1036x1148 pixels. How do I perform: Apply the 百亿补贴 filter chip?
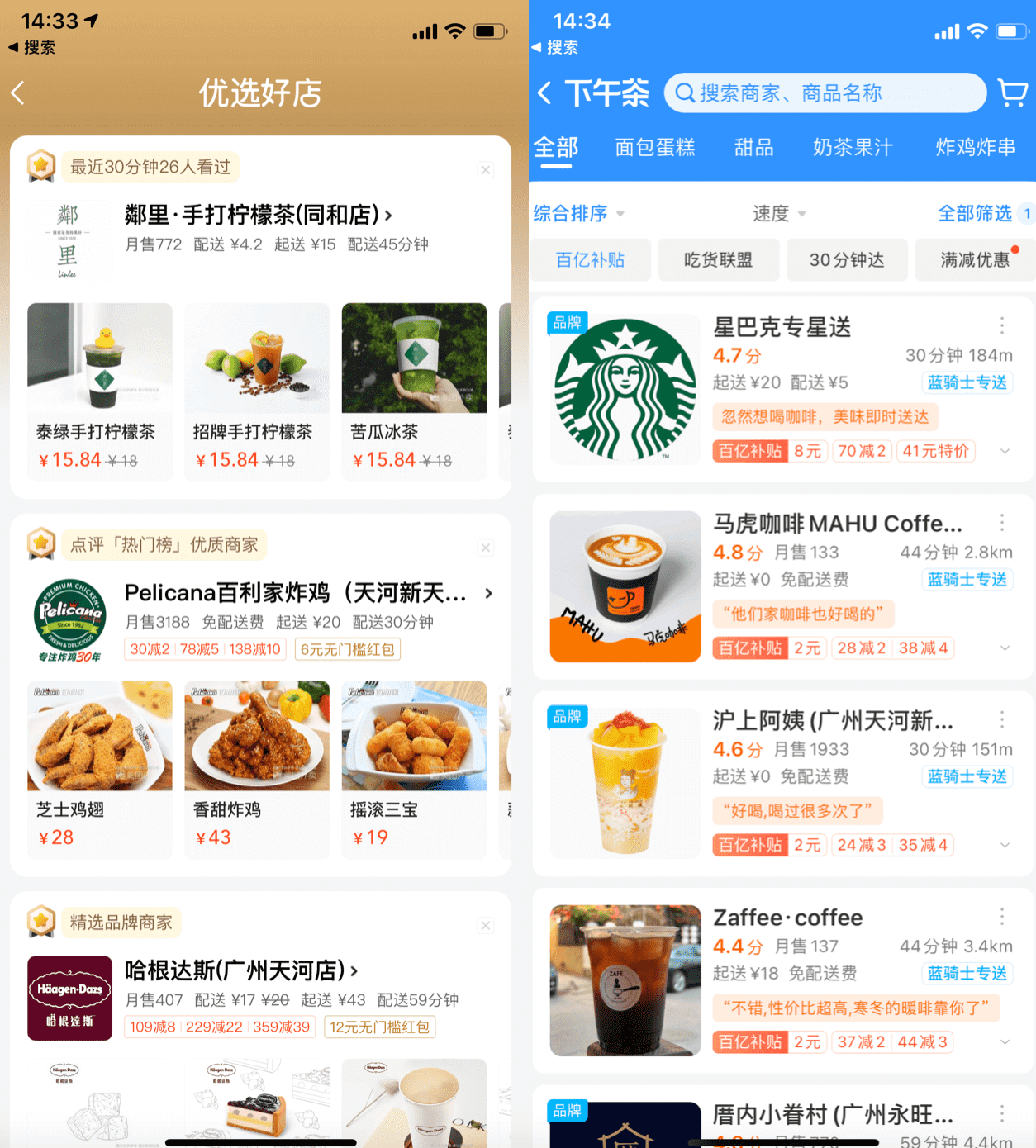click(x=590, y=260)
